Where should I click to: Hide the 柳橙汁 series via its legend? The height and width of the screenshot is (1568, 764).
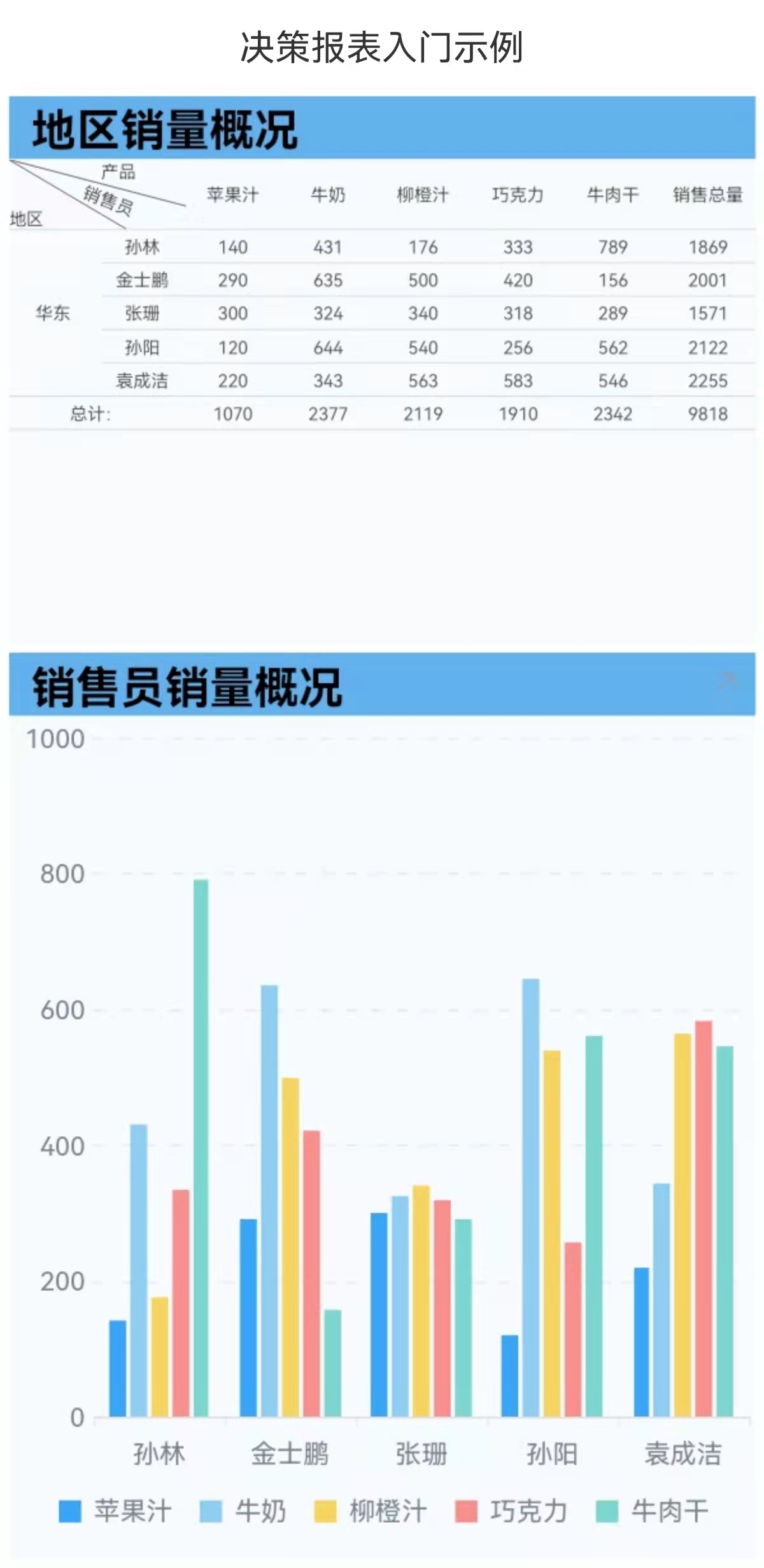coord(371,1511)
